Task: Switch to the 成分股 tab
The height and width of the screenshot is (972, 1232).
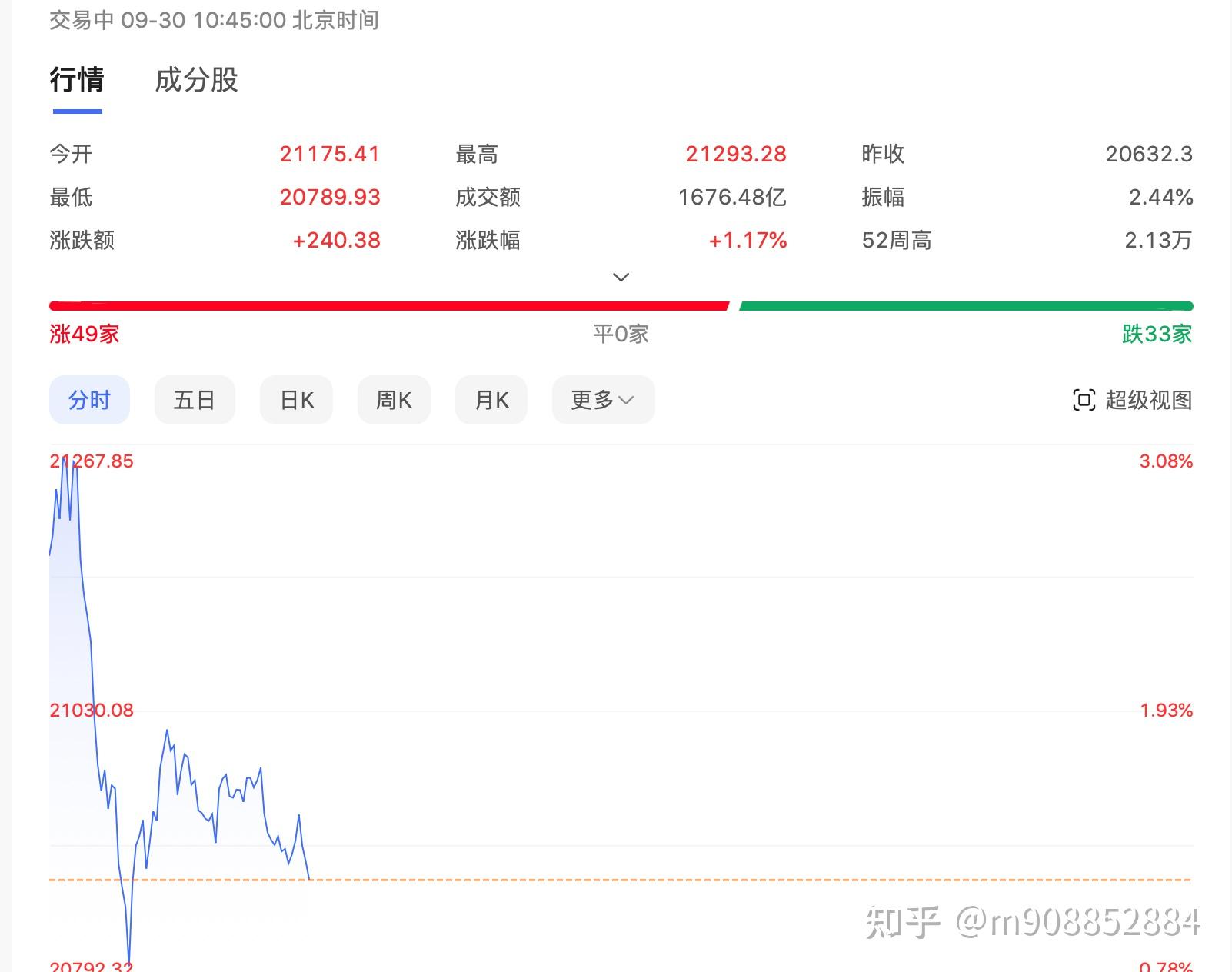Action: point(196,80)
